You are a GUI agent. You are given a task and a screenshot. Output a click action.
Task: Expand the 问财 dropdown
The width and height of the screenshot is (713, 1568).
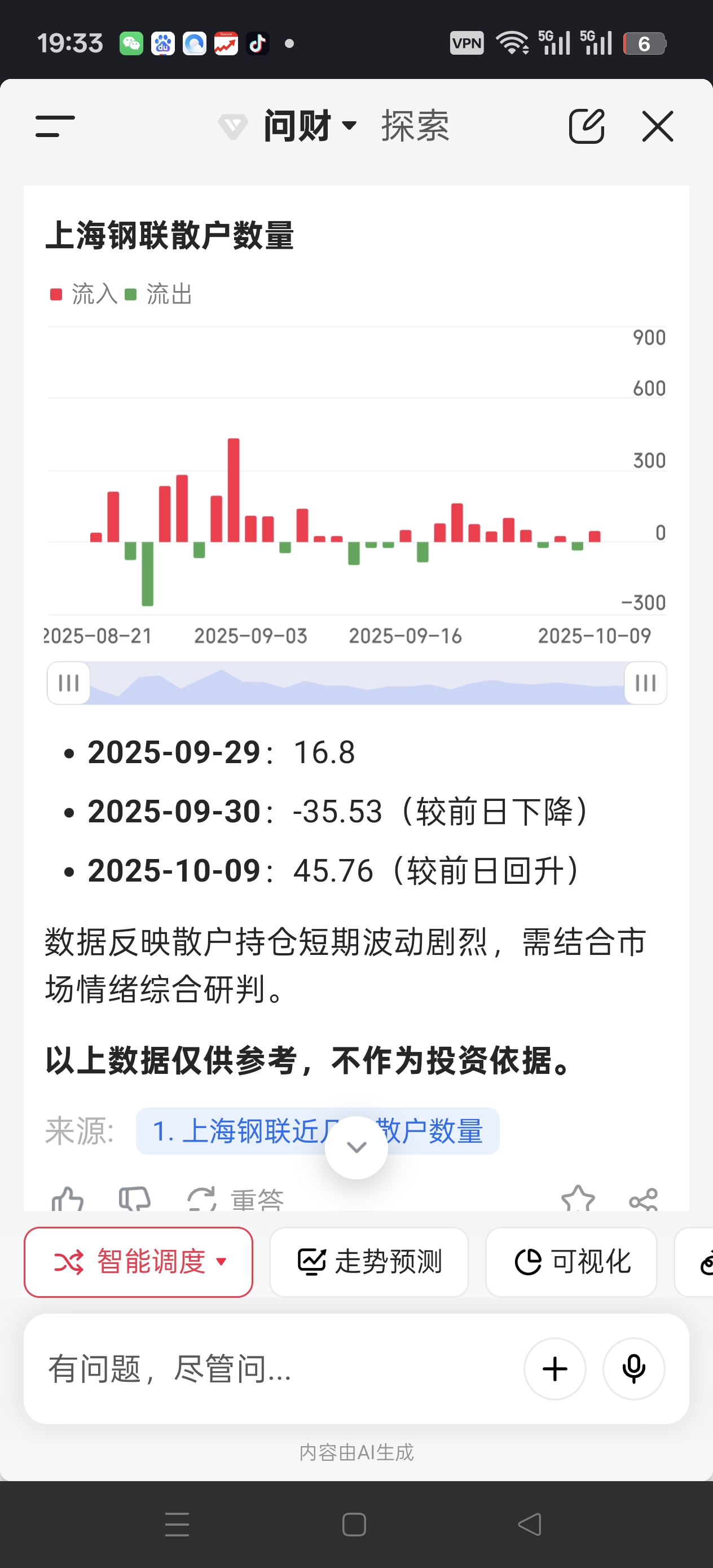coord(309,126)
